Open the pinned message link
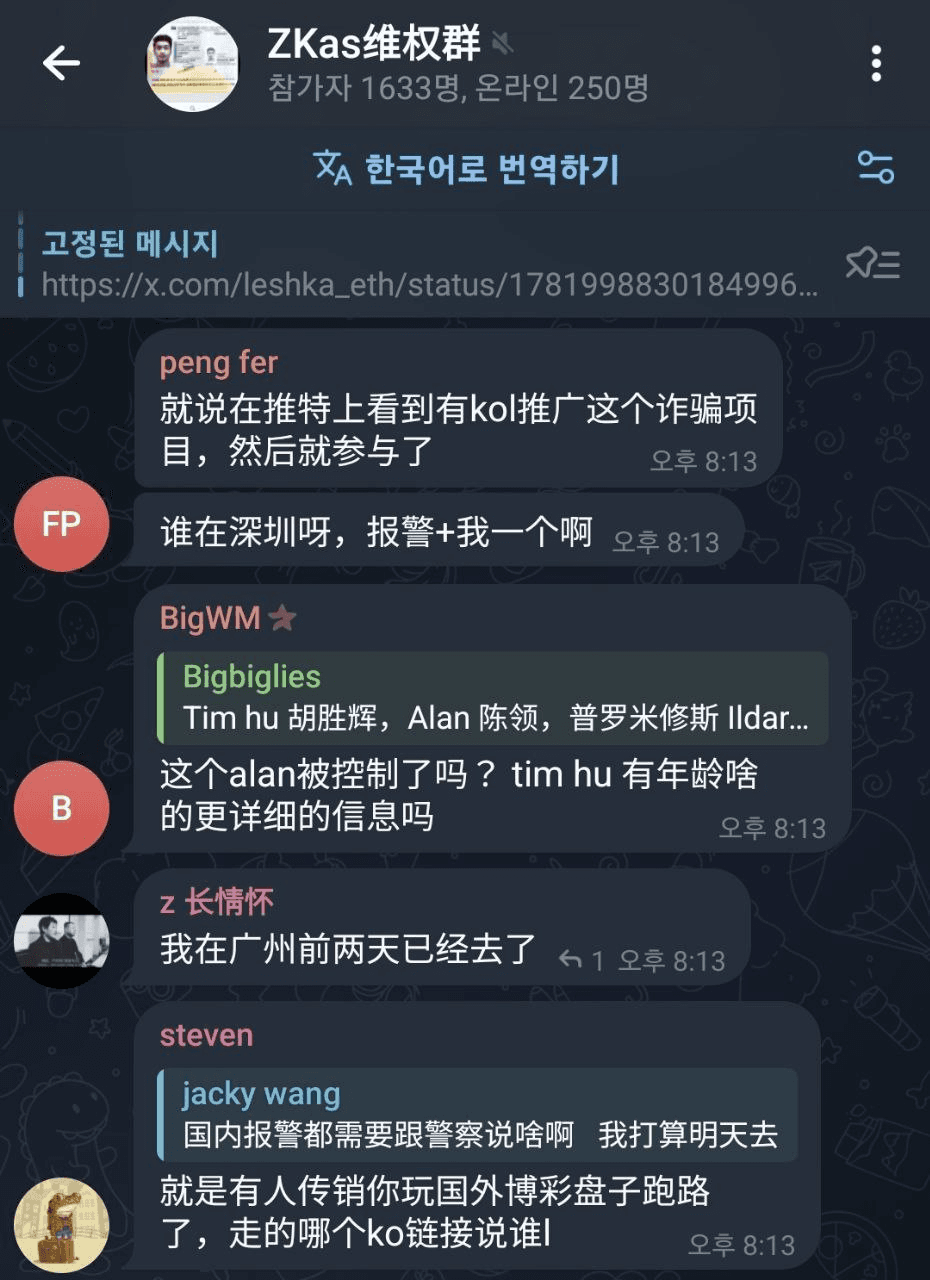The height and width of the screenshot is (1280, 930). coord(430,286)
